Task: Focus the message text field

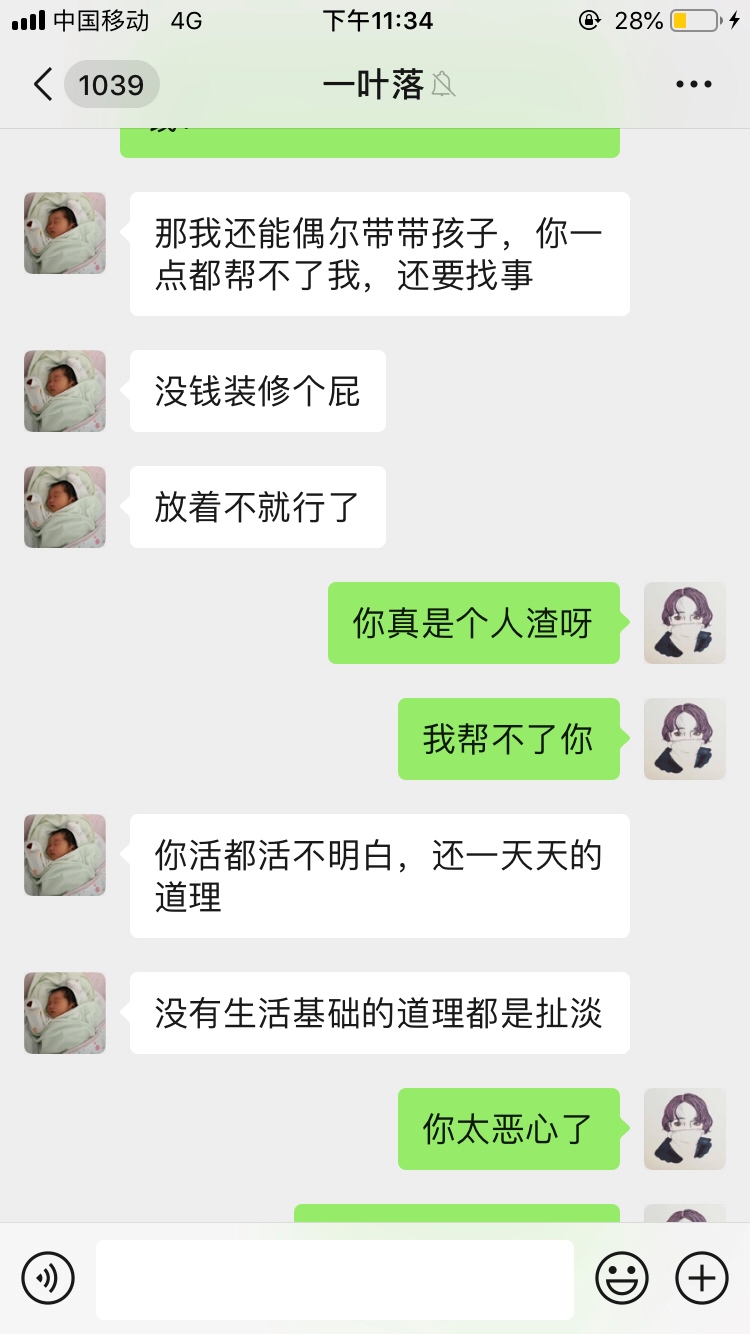Action: 334,1279
